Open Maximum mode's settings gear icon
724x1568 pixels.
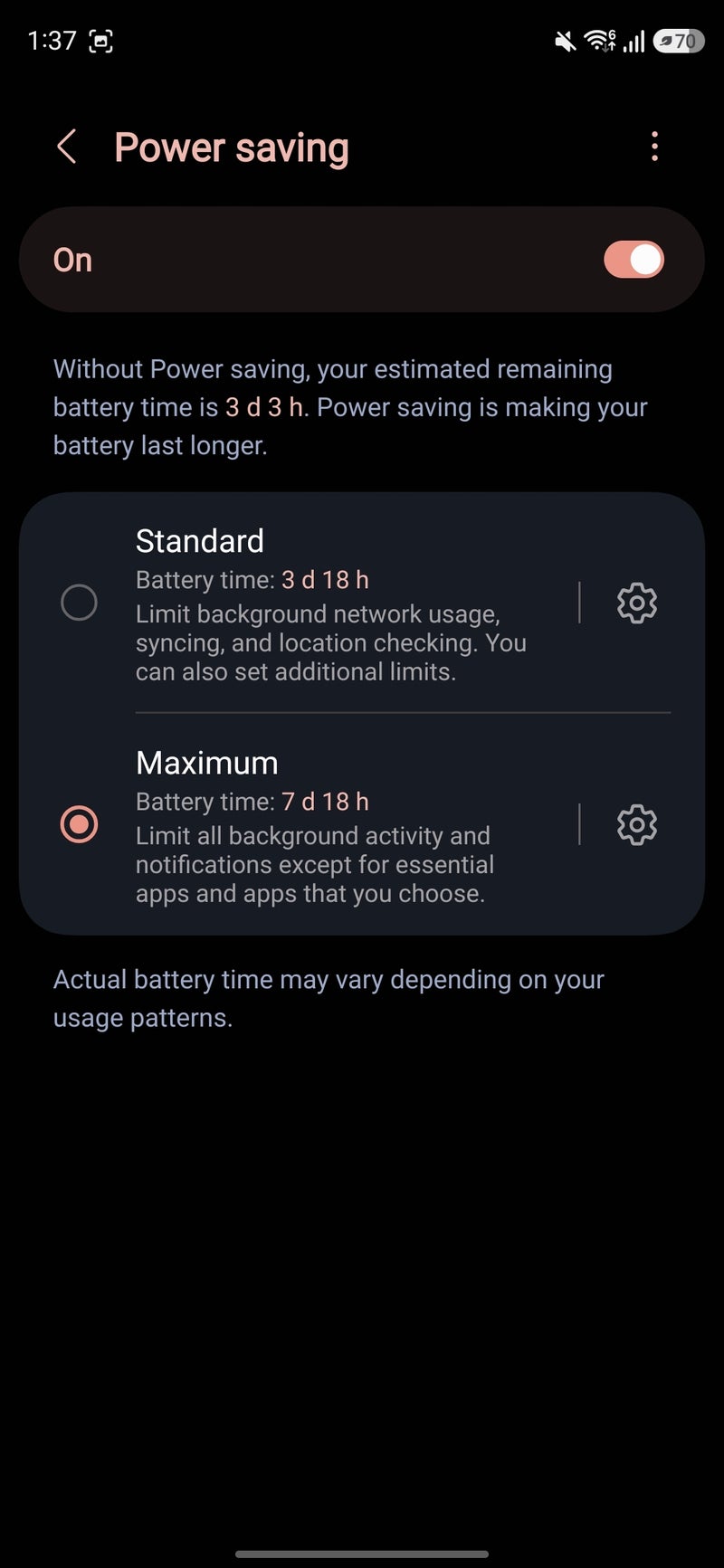636,824
